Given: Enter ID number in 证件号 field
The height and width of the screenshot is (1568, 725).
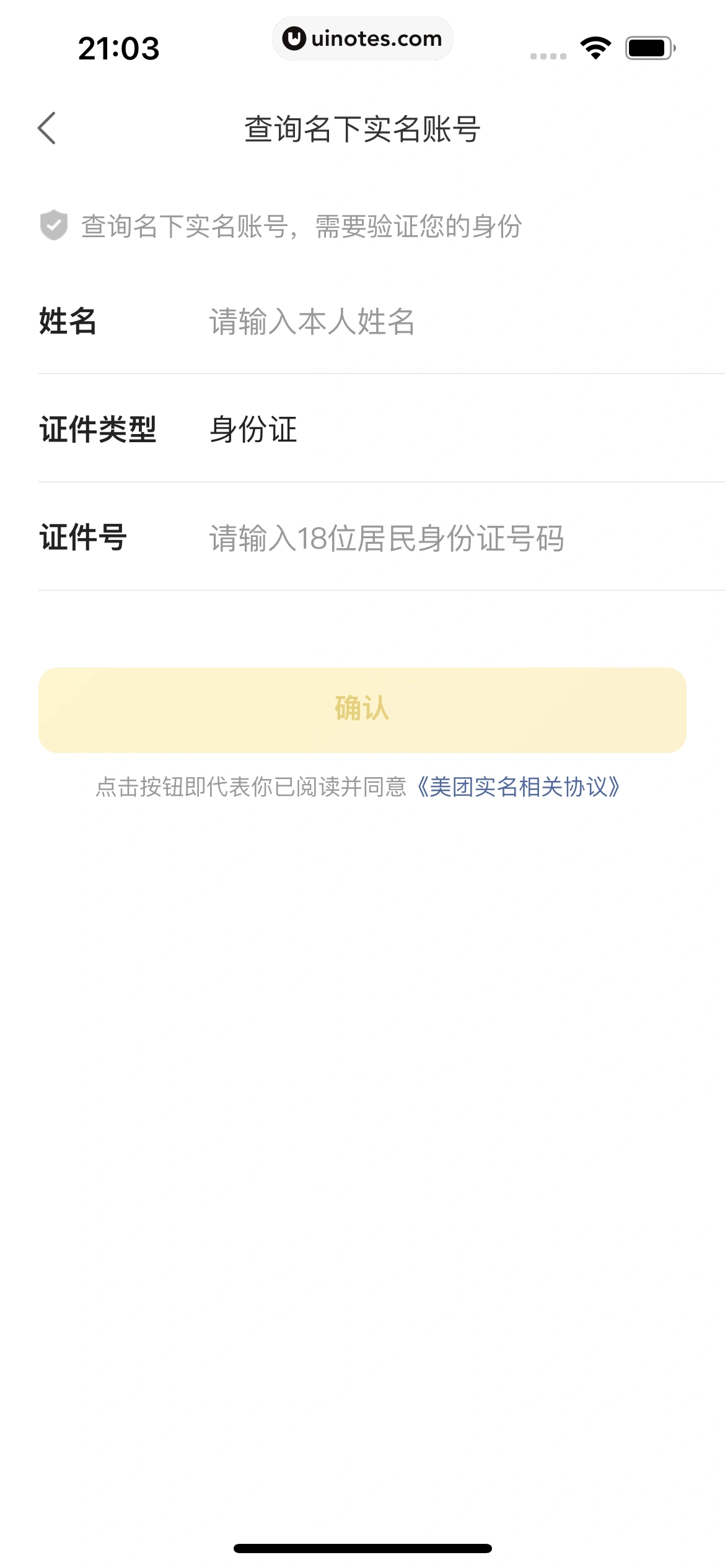Looking at the screenshot, I should point(434,538).
